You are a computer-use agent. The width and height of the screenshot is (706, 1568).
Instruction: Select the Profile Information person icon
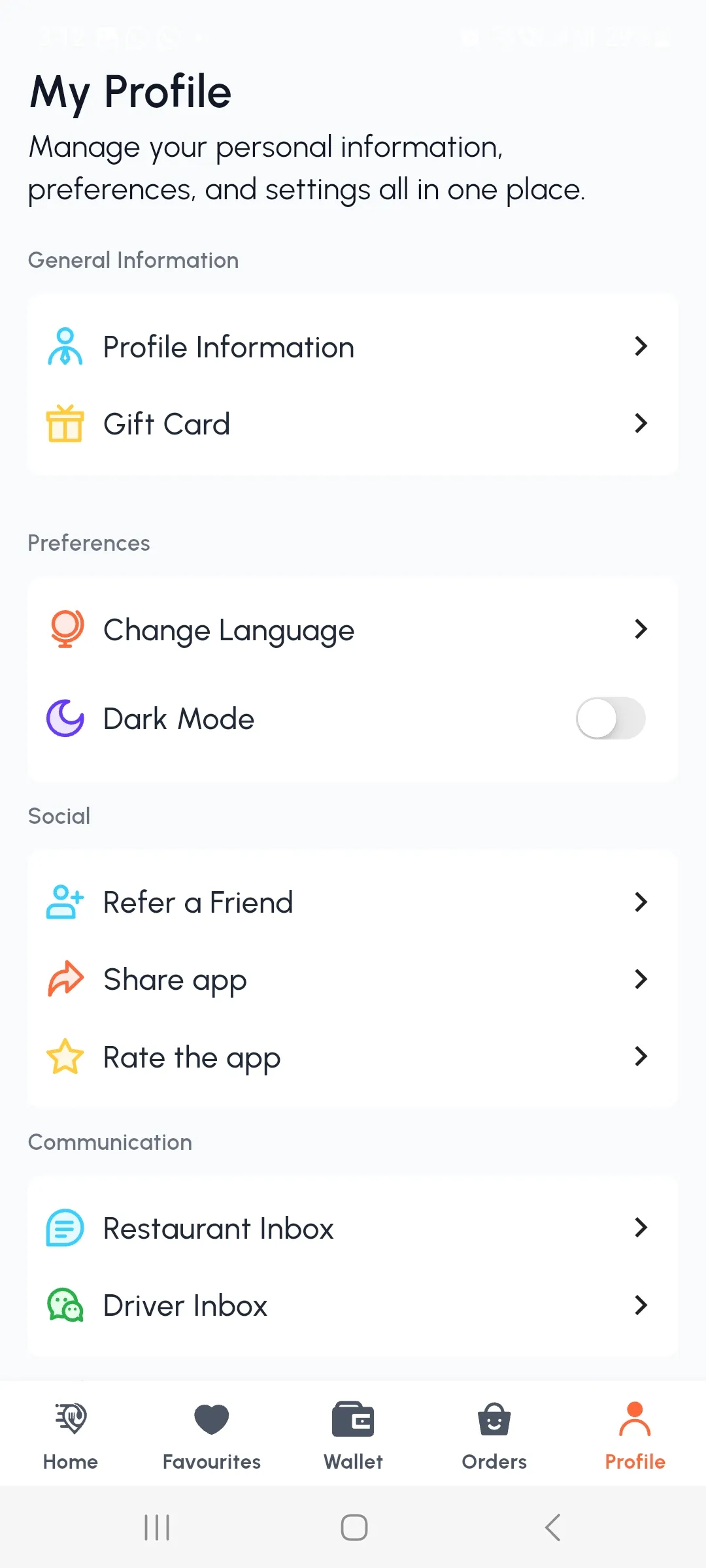[65, 346]
